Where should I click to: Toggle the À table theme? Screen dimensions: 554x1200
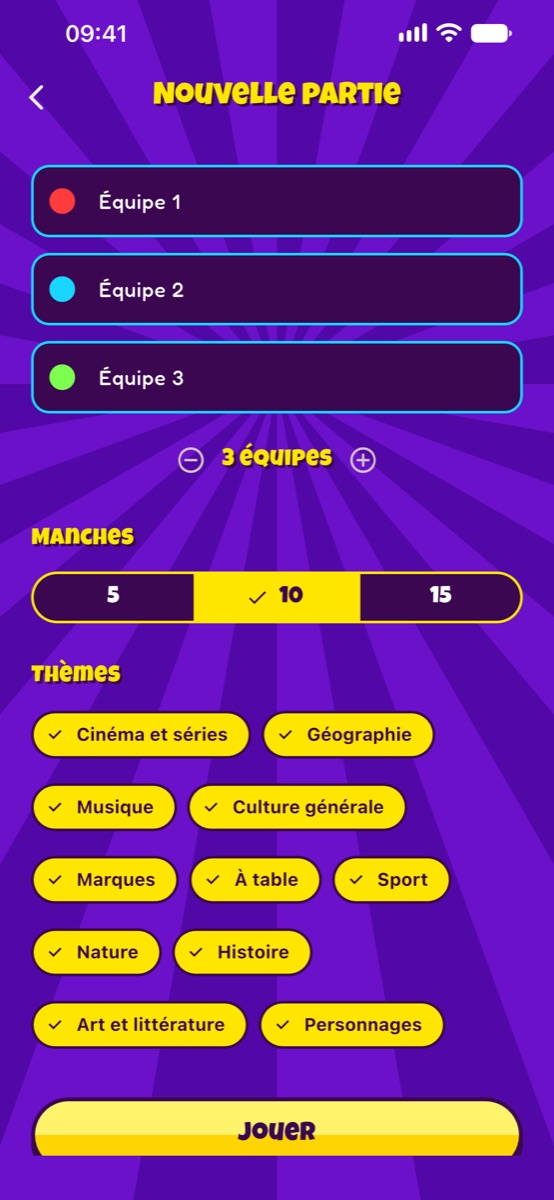coord(256,880)
